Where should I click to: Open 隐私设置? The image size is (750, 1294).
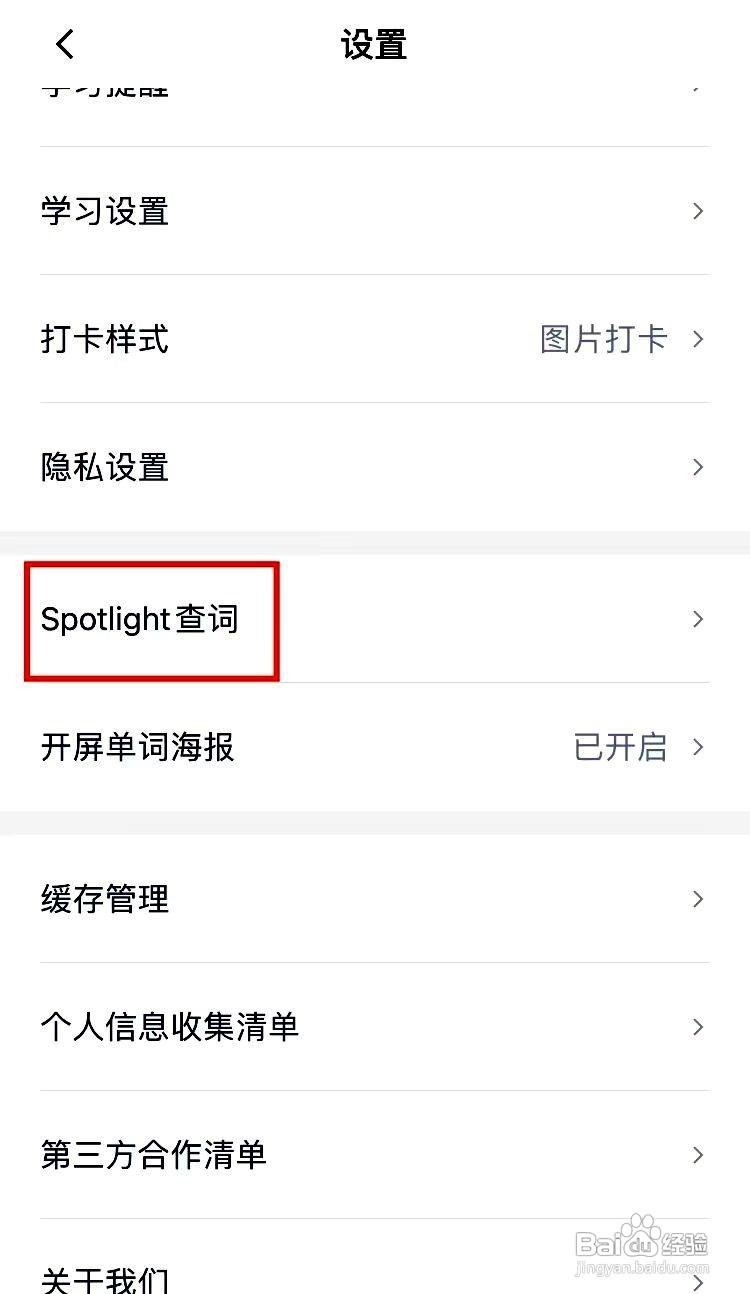coord(375,467)
